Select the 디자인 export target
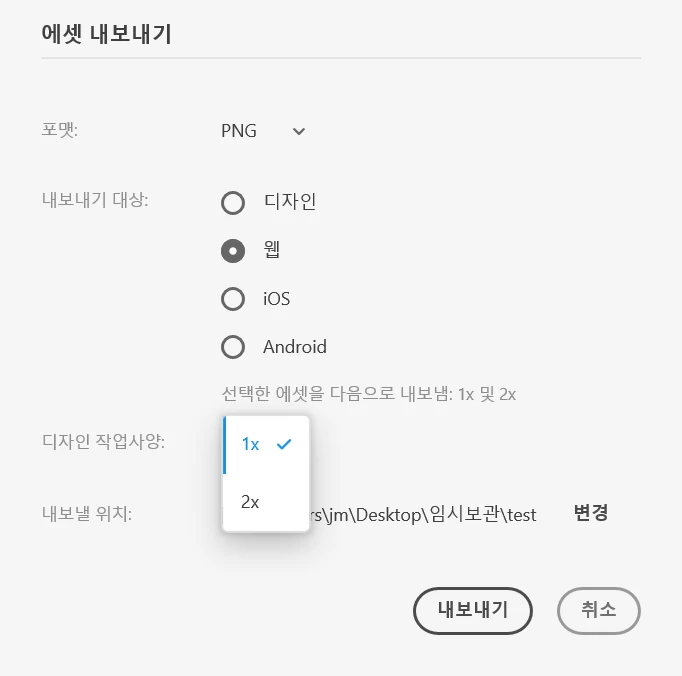The image size is (682, 676). (x=233, y=203)
